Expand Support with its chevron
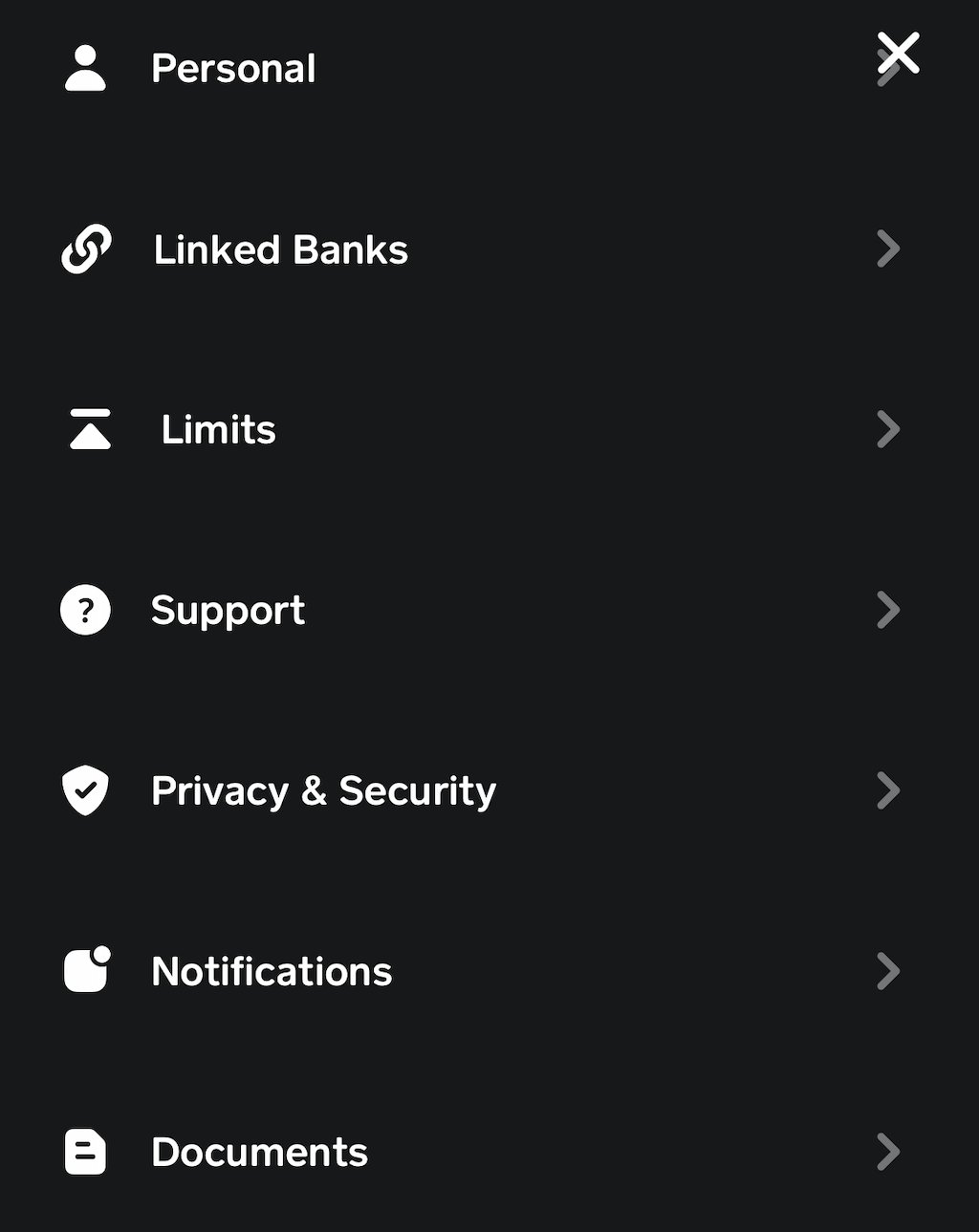Image resolution: width=979 pixels, height=1232 pixels. tap(888, 609)
